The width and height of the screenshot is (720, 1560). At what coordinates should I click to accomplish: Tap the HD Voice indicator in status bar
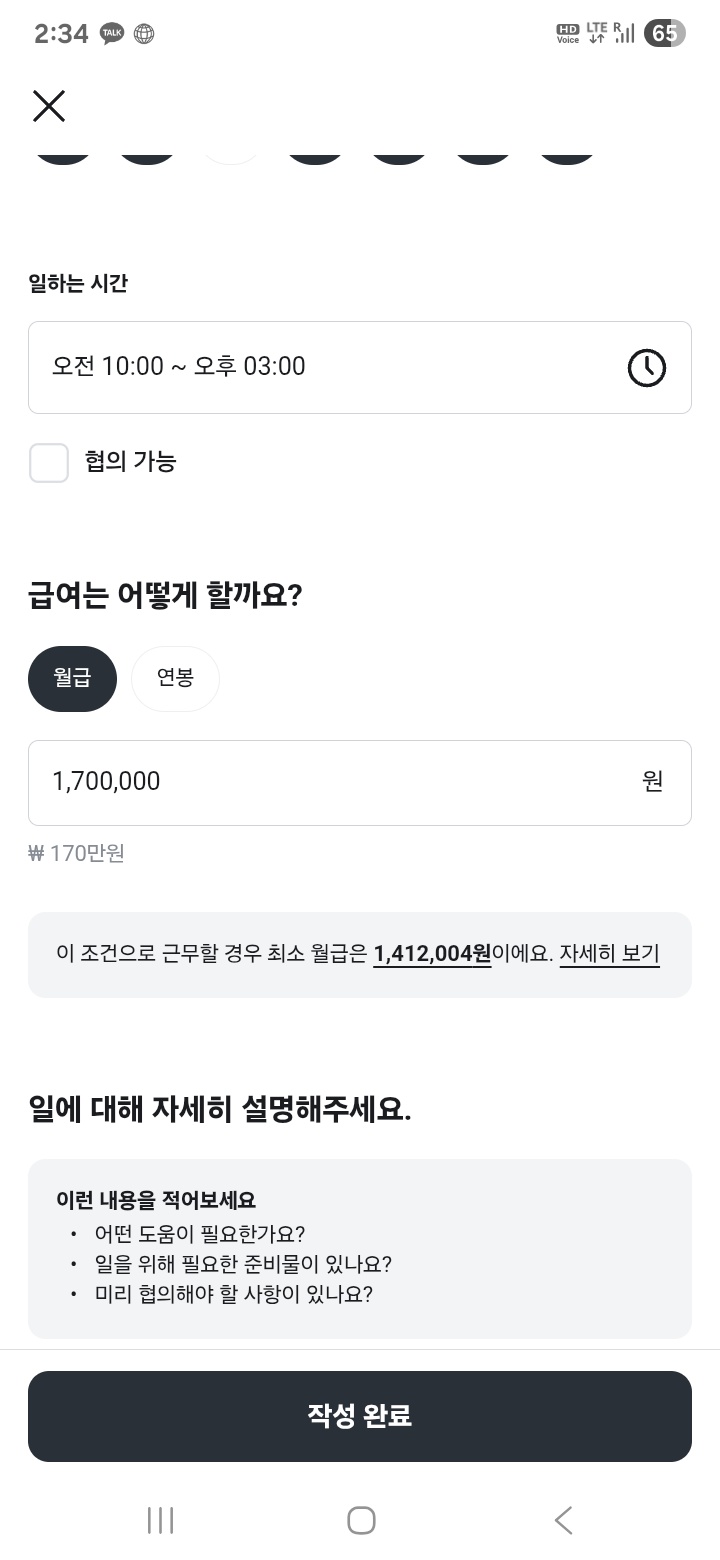pyautogui.click(x=566, y=33)
